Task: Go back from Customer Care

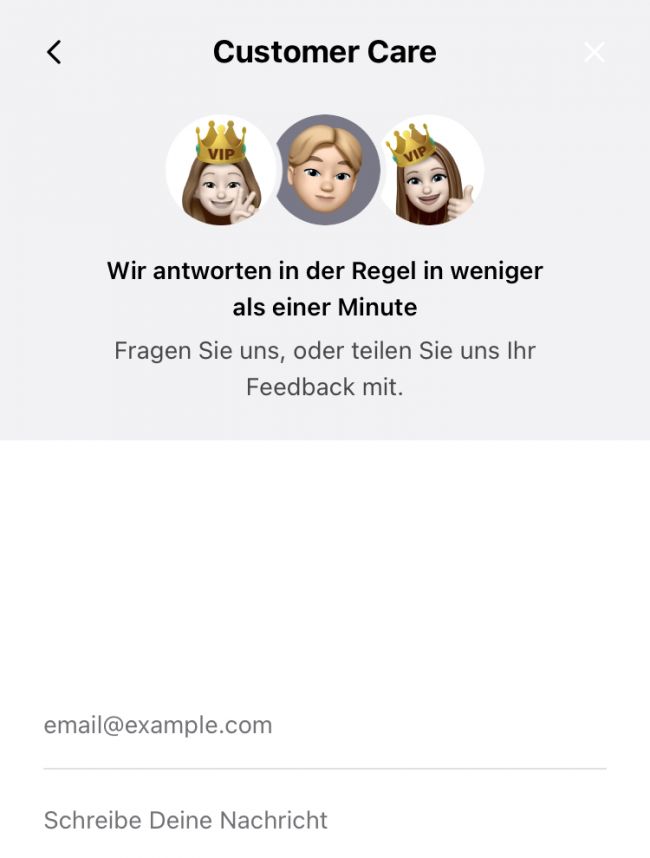Action: 54,52
